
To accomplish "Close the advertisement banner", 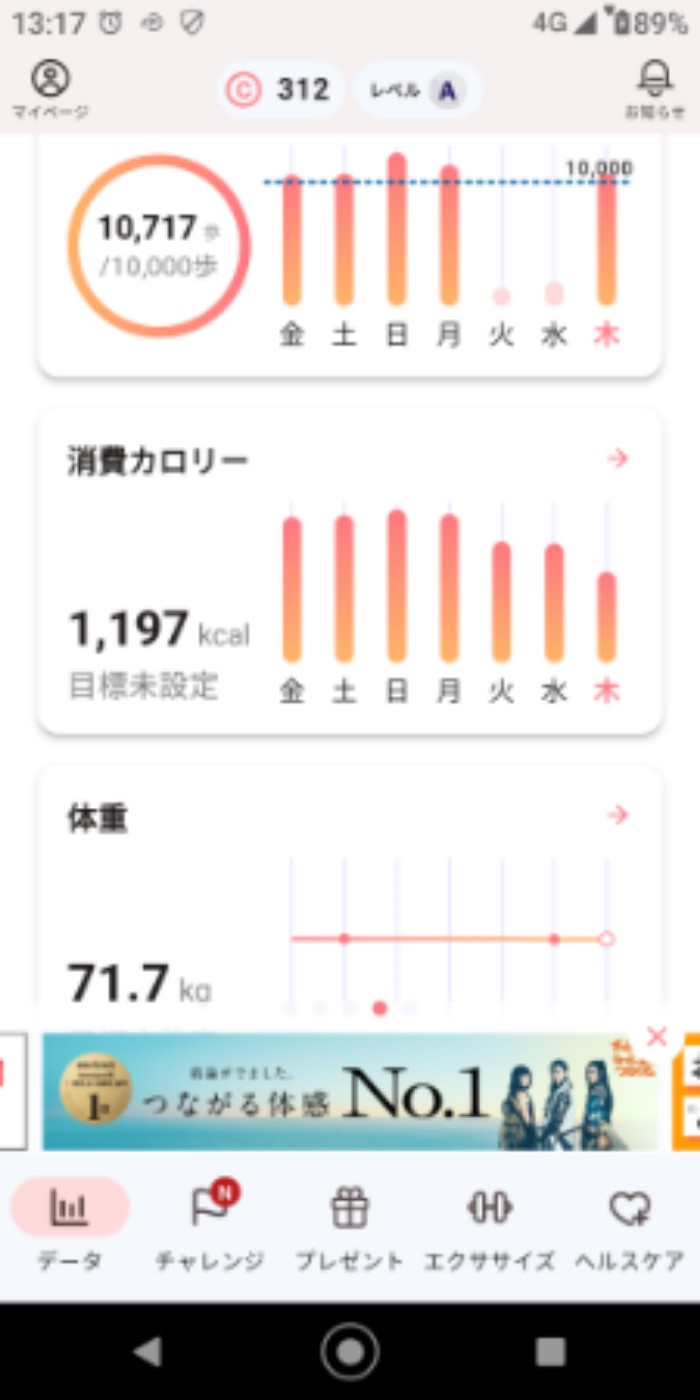I will point(656,1037).
